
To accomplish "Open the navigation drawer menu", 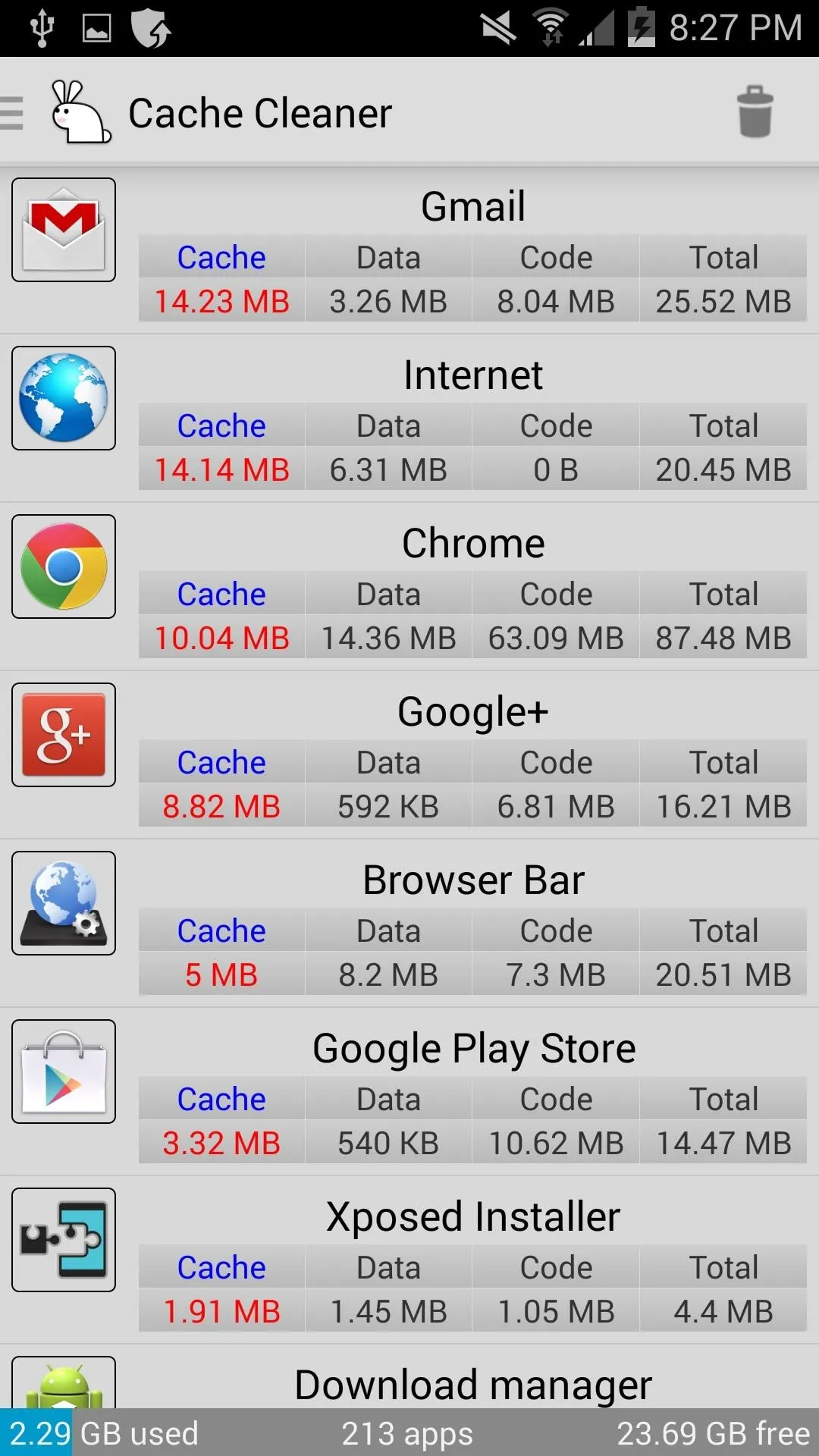I will point(12,113).
